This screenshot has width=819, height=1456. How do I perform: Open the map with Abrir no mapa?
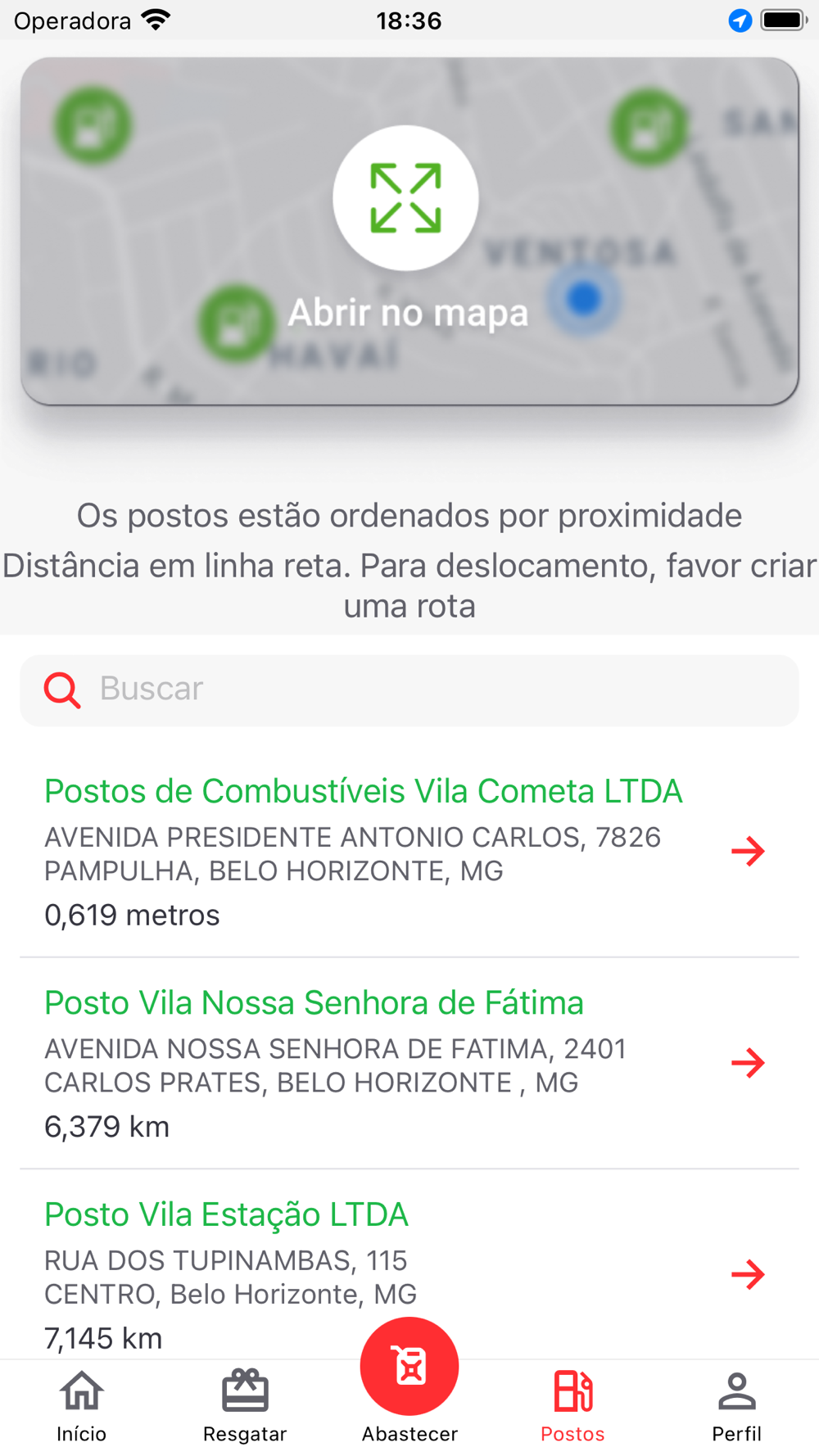[409, 231]
